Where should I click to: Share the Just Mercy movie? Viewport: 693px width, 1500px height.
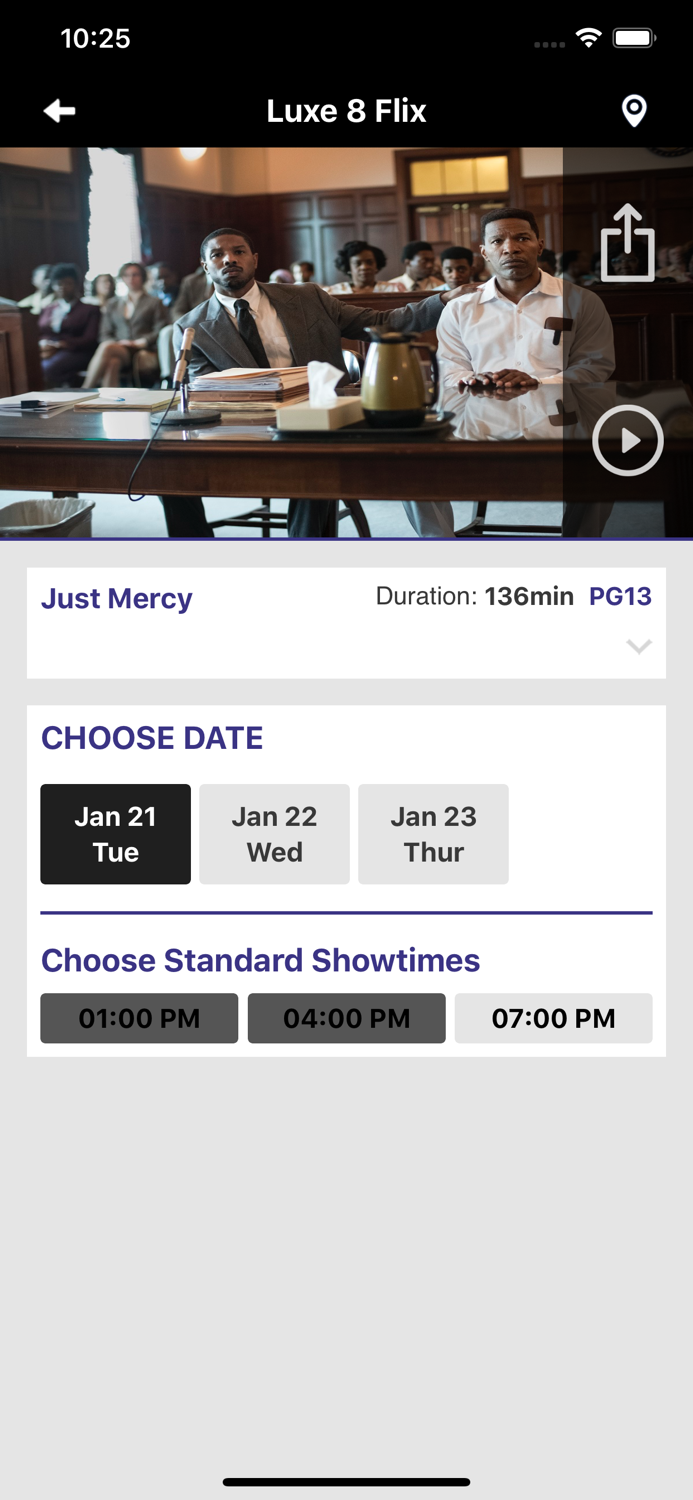(x=627, y=242)
